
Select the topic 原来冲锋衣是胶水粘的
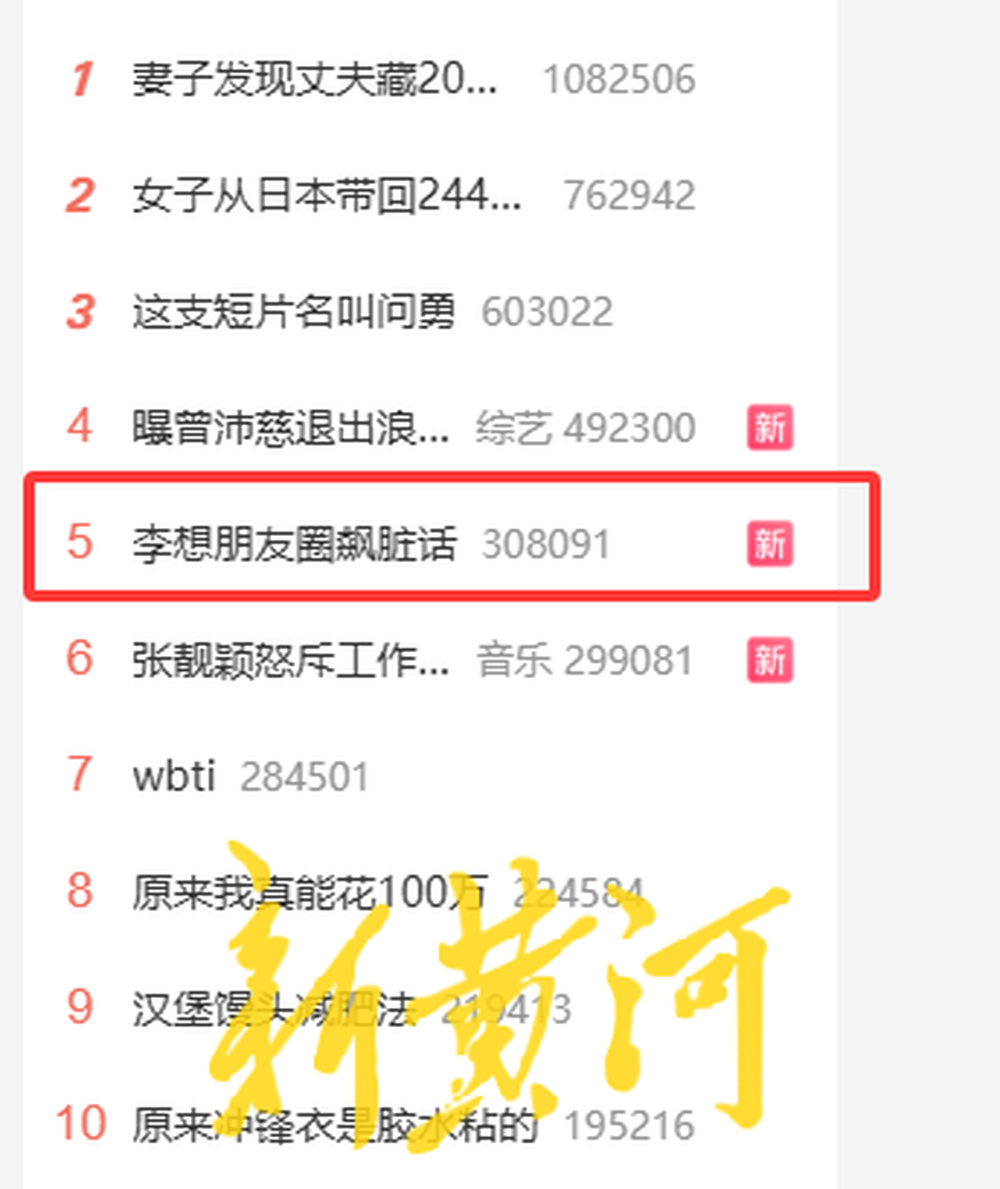point(334,1125)
